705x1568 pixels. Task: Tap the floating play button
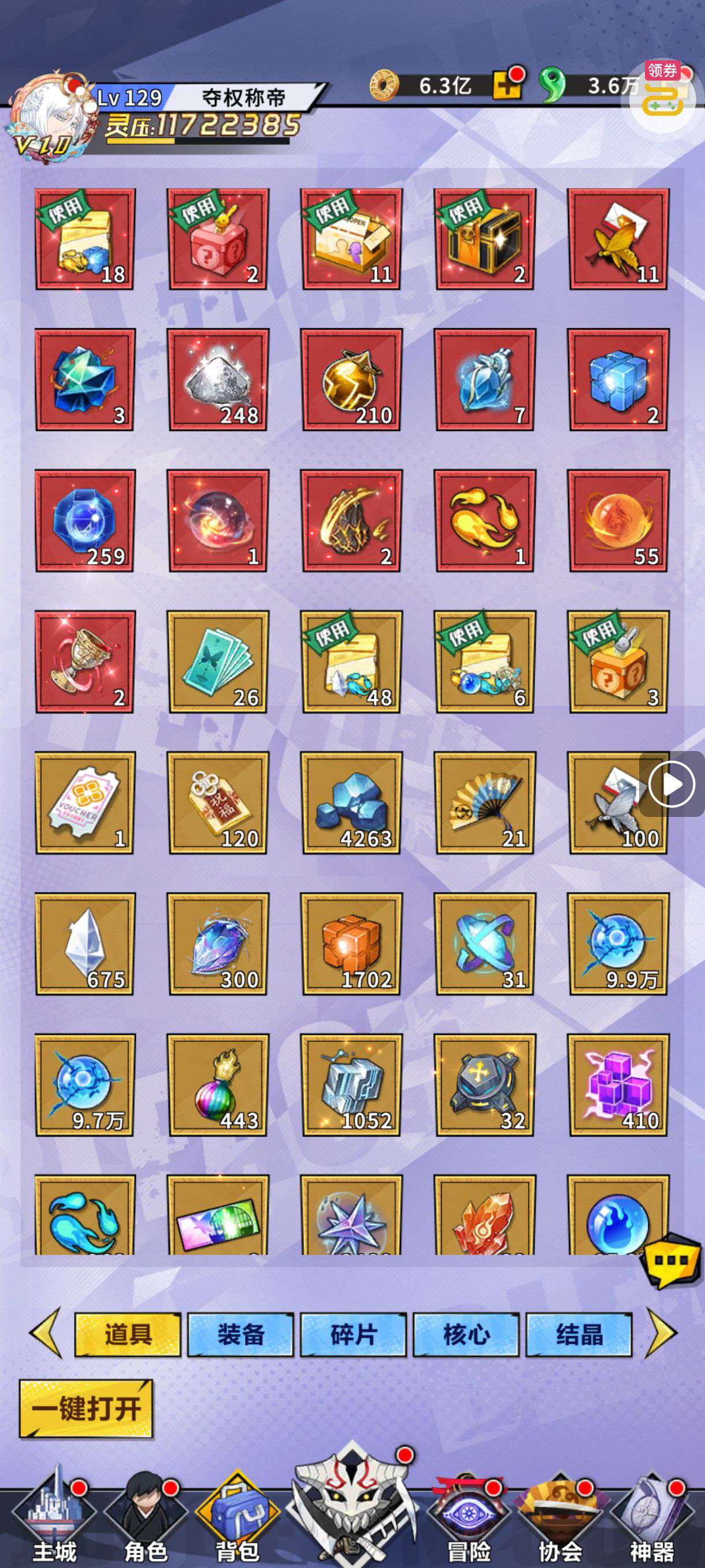[x=671, y=784]
